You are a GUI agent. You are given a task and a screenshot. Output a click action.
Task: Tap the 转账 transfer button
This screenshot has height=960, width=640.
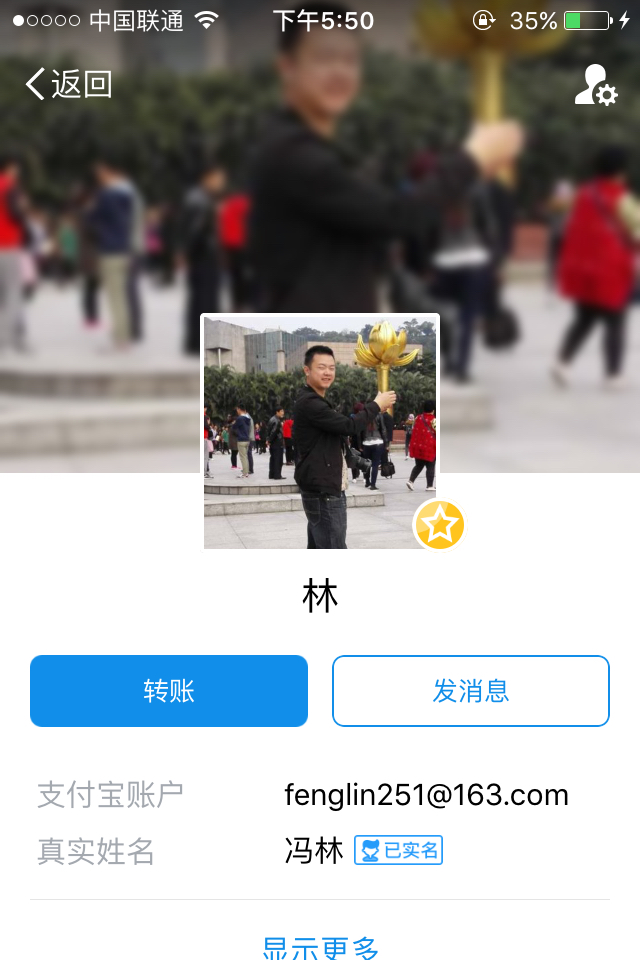pyautogui.click(x=169, y=691)
